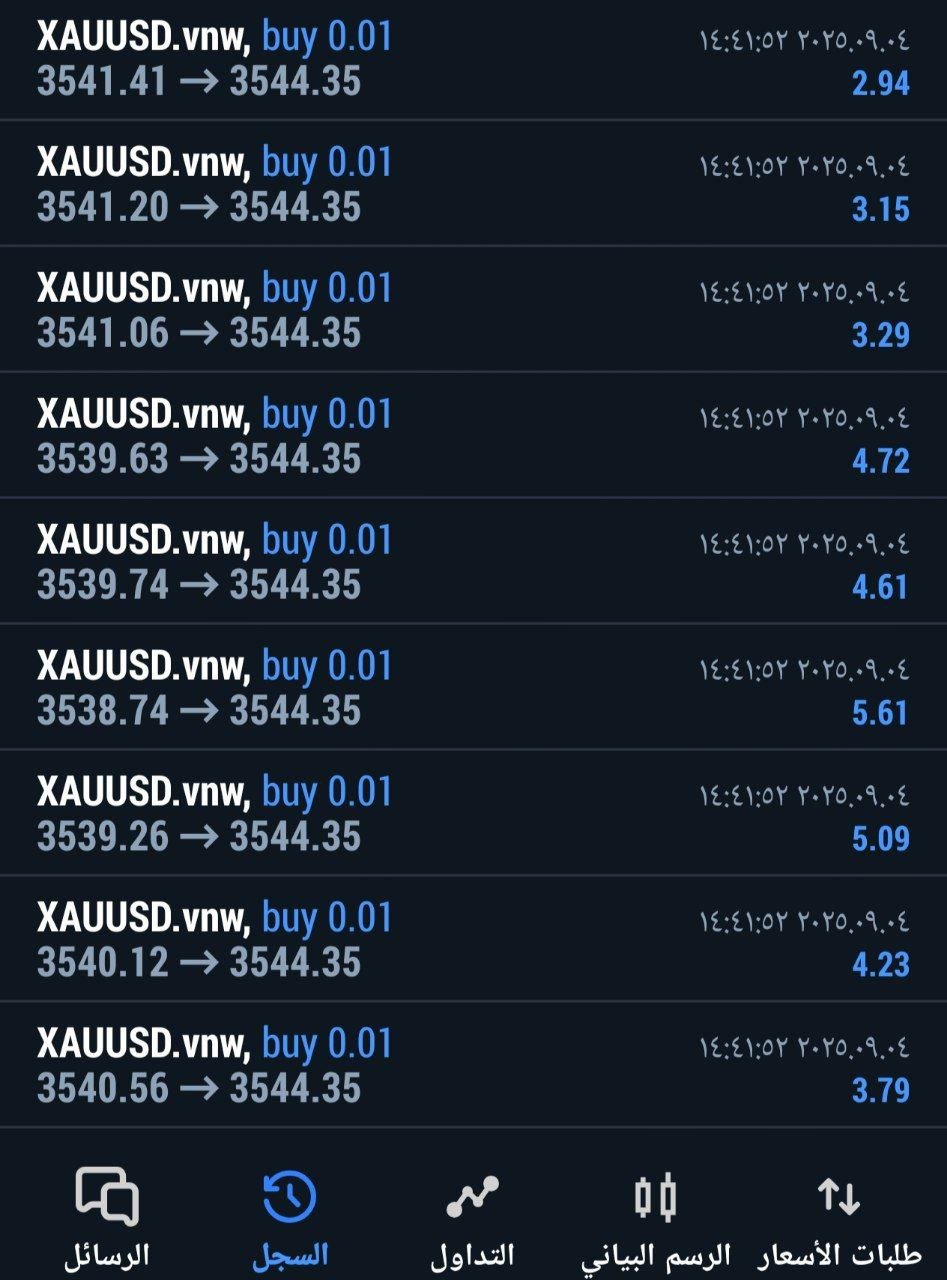The image size is (947, 1280).
Task: Open the trade from 3540.12
Action: point(473,941)
